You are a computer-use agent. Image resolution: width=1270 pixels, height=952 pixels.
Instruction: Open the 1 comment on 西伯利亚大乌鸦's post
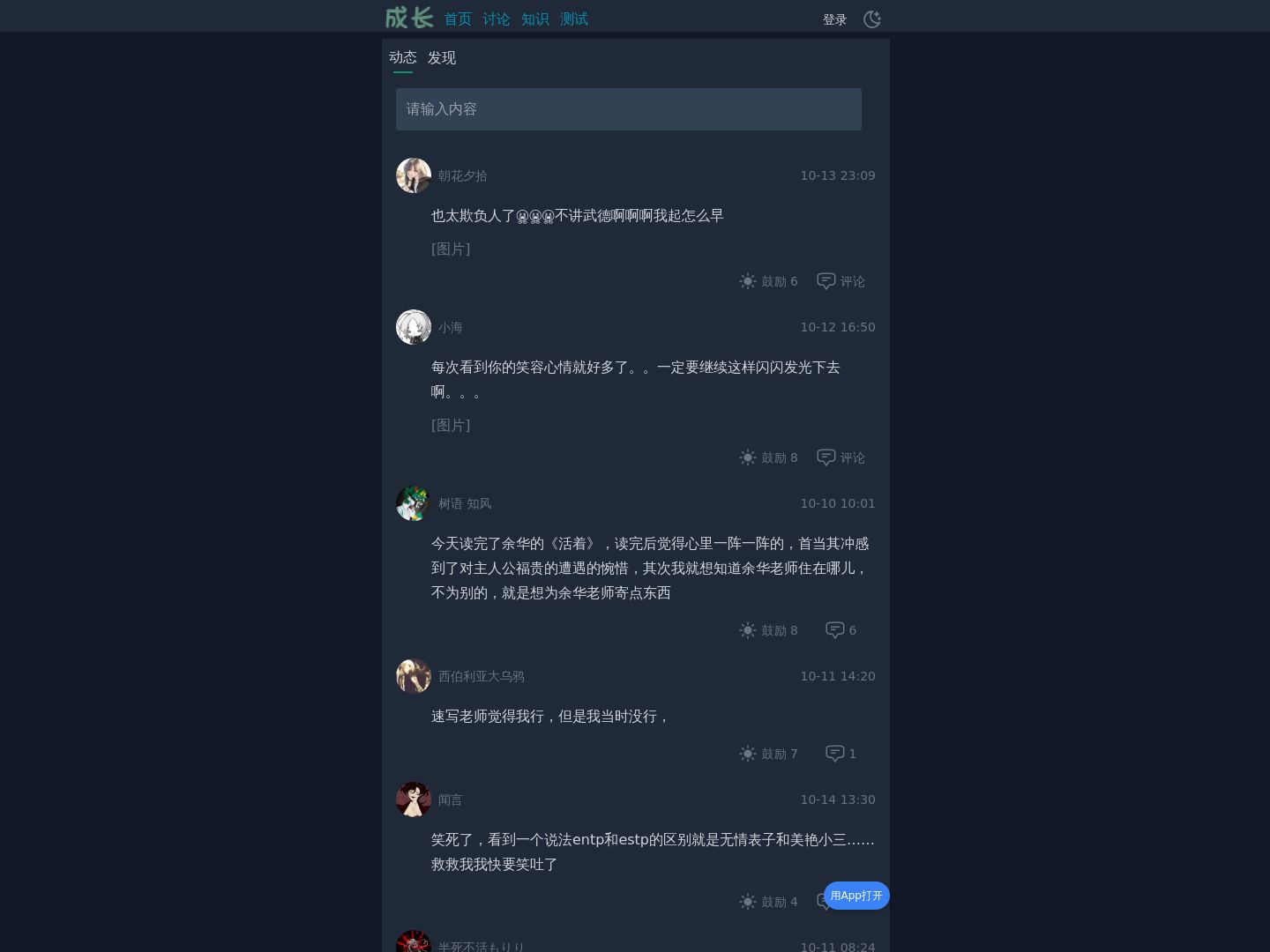pos(840,754)
